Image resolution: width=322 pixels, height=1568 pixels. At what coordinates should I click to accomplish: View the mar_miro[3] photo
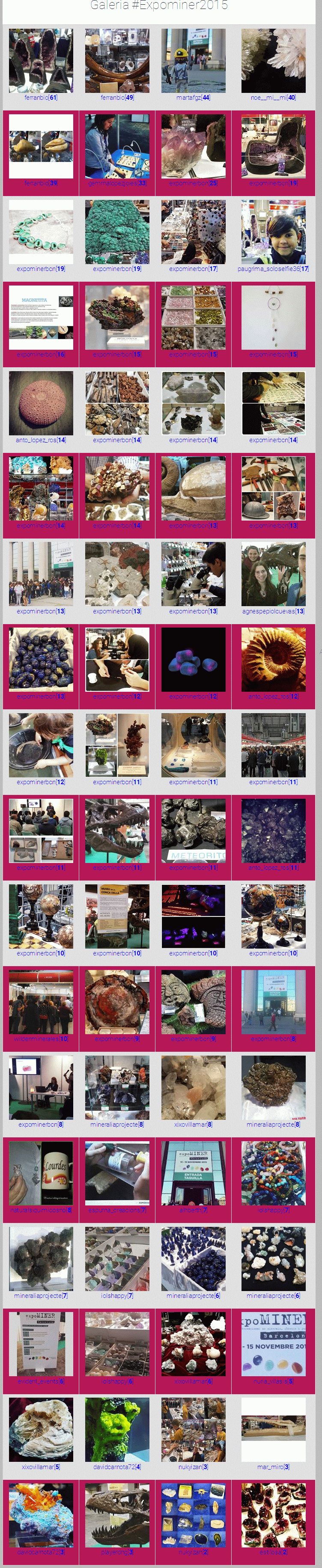click(273, 1430)
